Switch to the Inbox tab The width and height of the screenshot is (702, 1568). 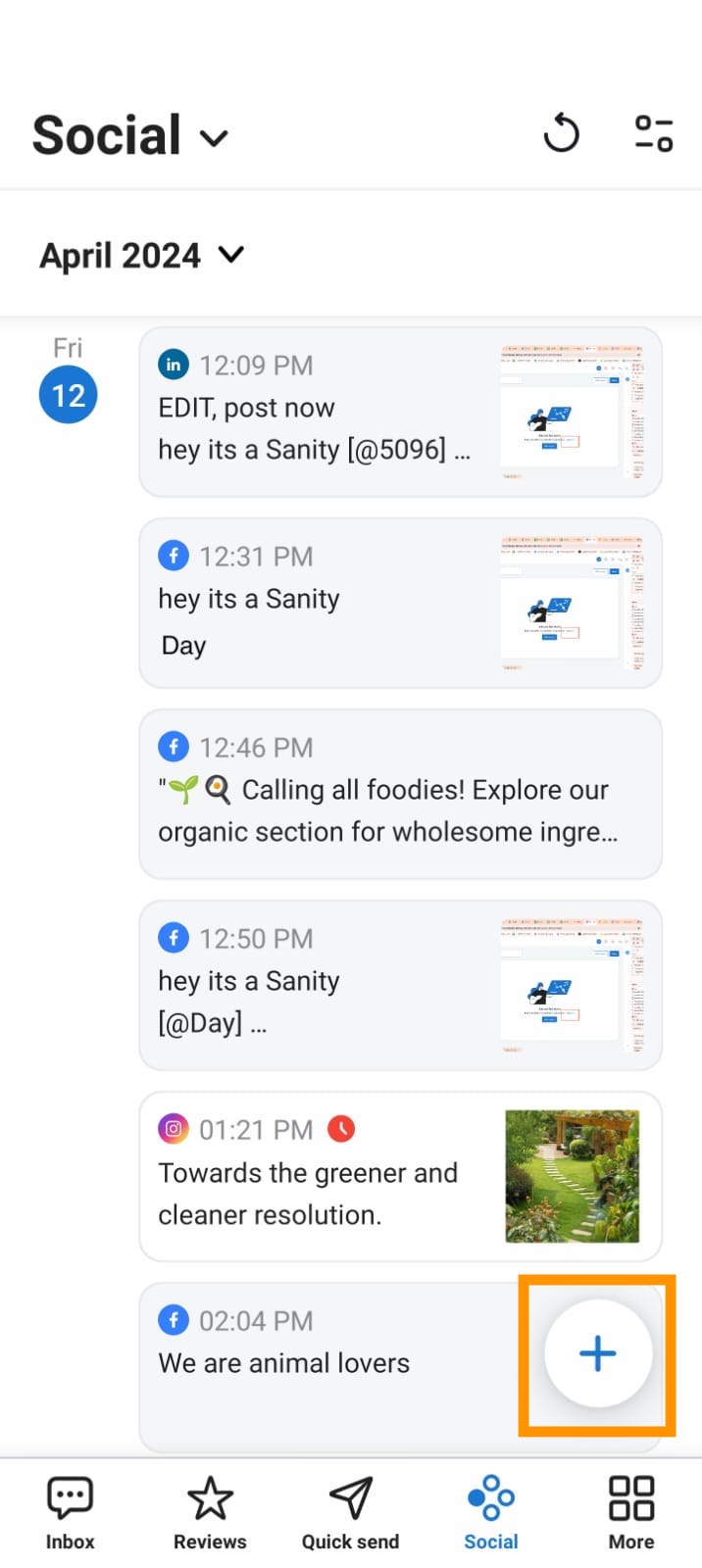click(x=71, y=1514)
